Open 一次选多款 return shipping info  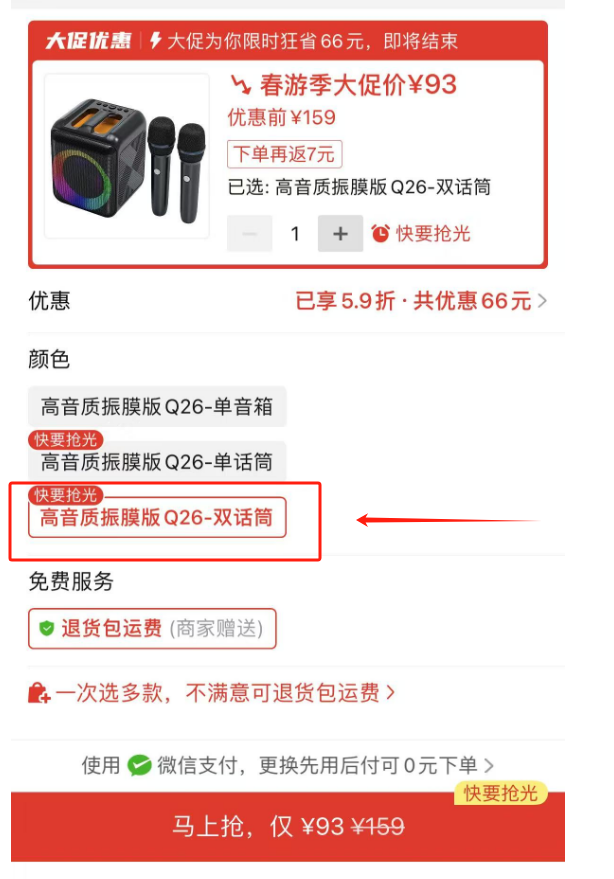[x=212, y=693]
